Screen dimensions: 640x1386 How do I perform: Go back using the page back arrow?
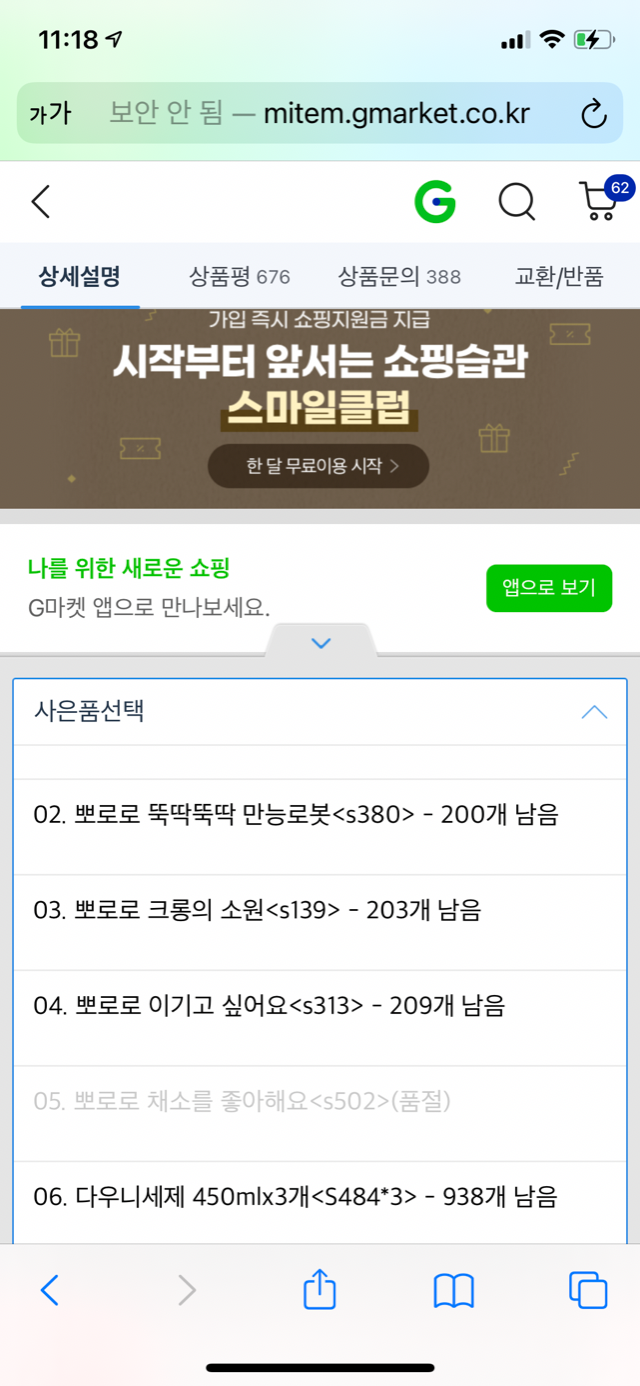[41, 202]
